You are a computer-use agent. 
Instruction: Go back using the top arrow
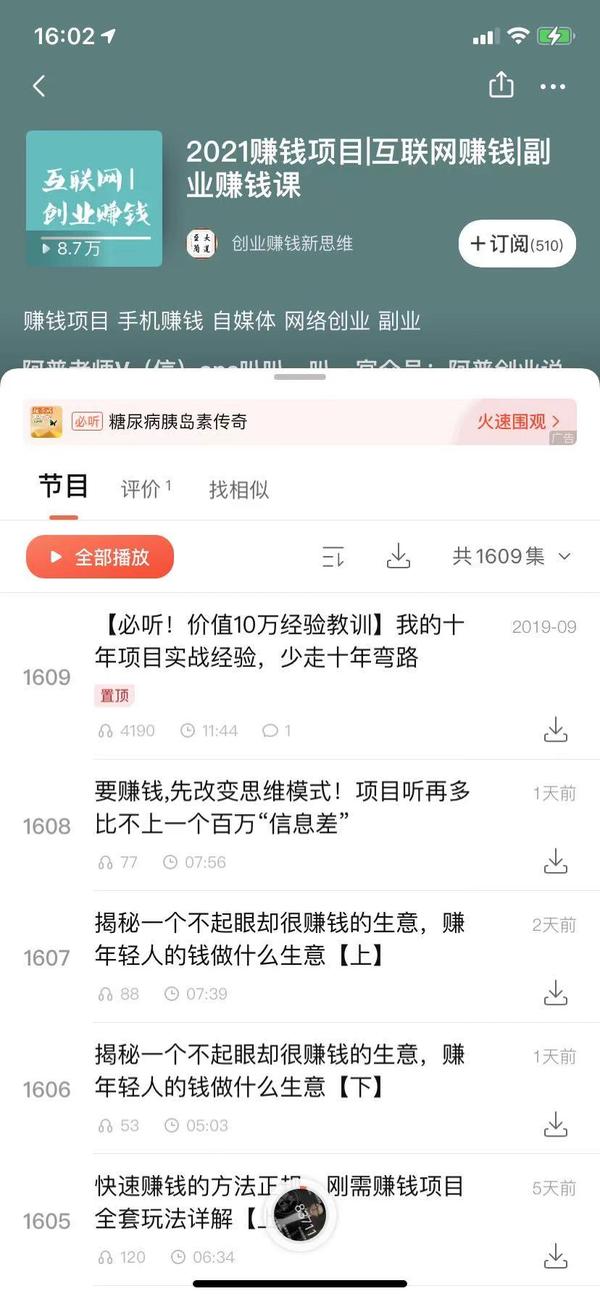(39, 87)
